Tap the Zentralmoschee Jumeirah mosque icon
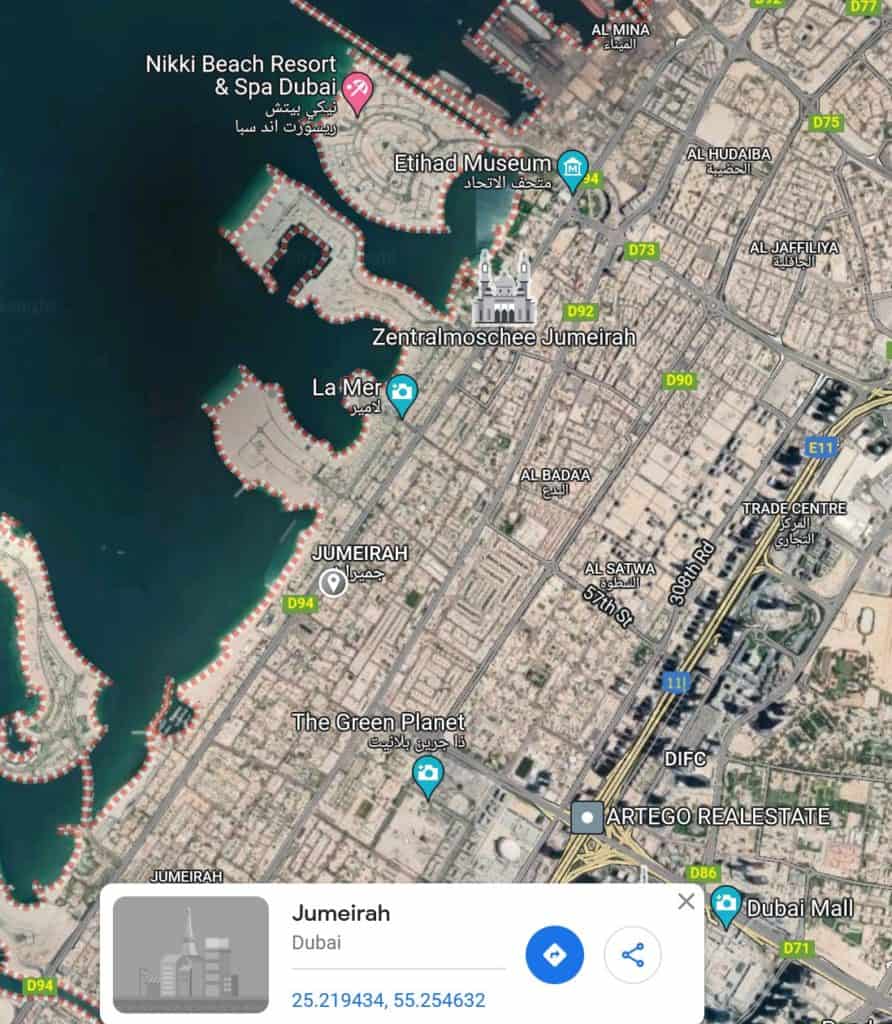Viewport: 892px width, 1024px height. [504, 287]
